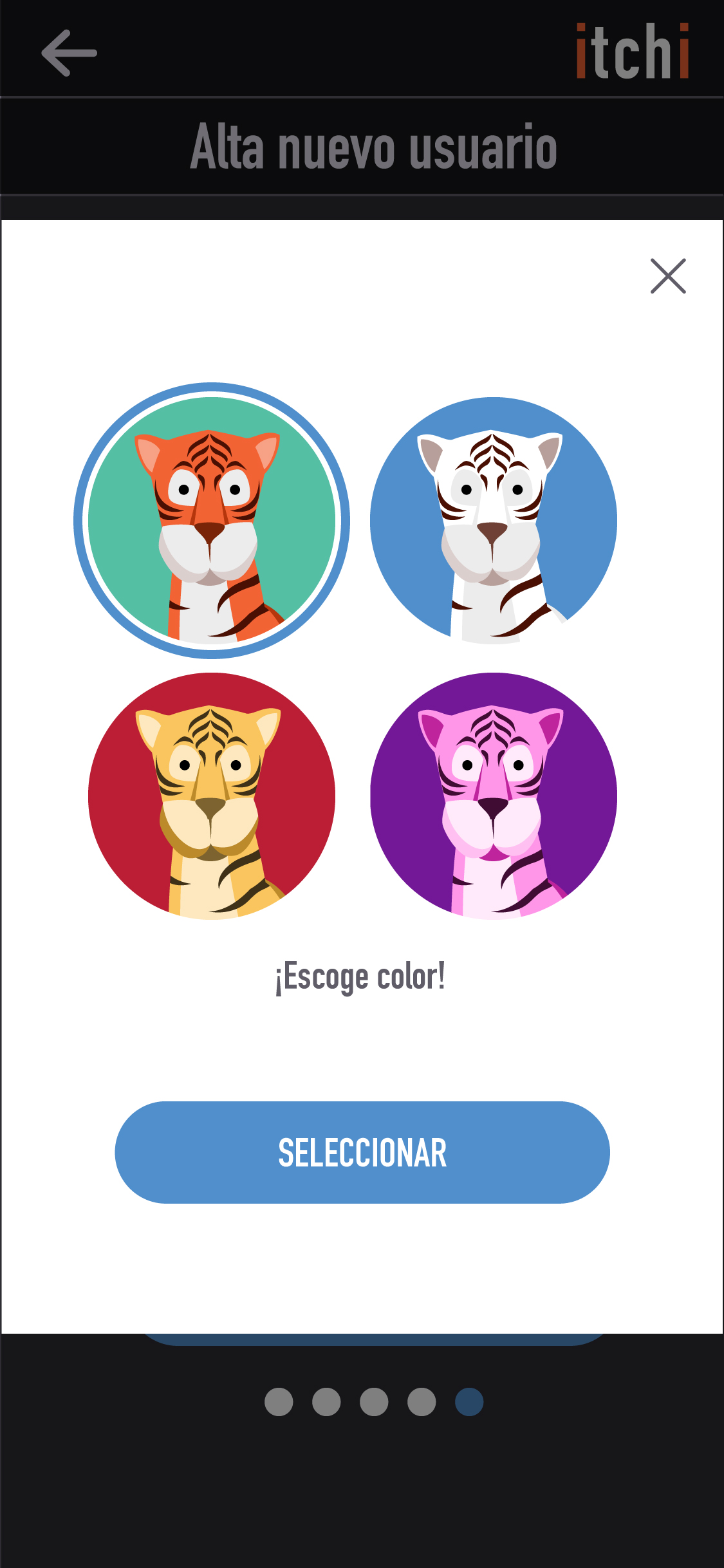
Task: Close the color picker dialog
Action: (668, 276)
